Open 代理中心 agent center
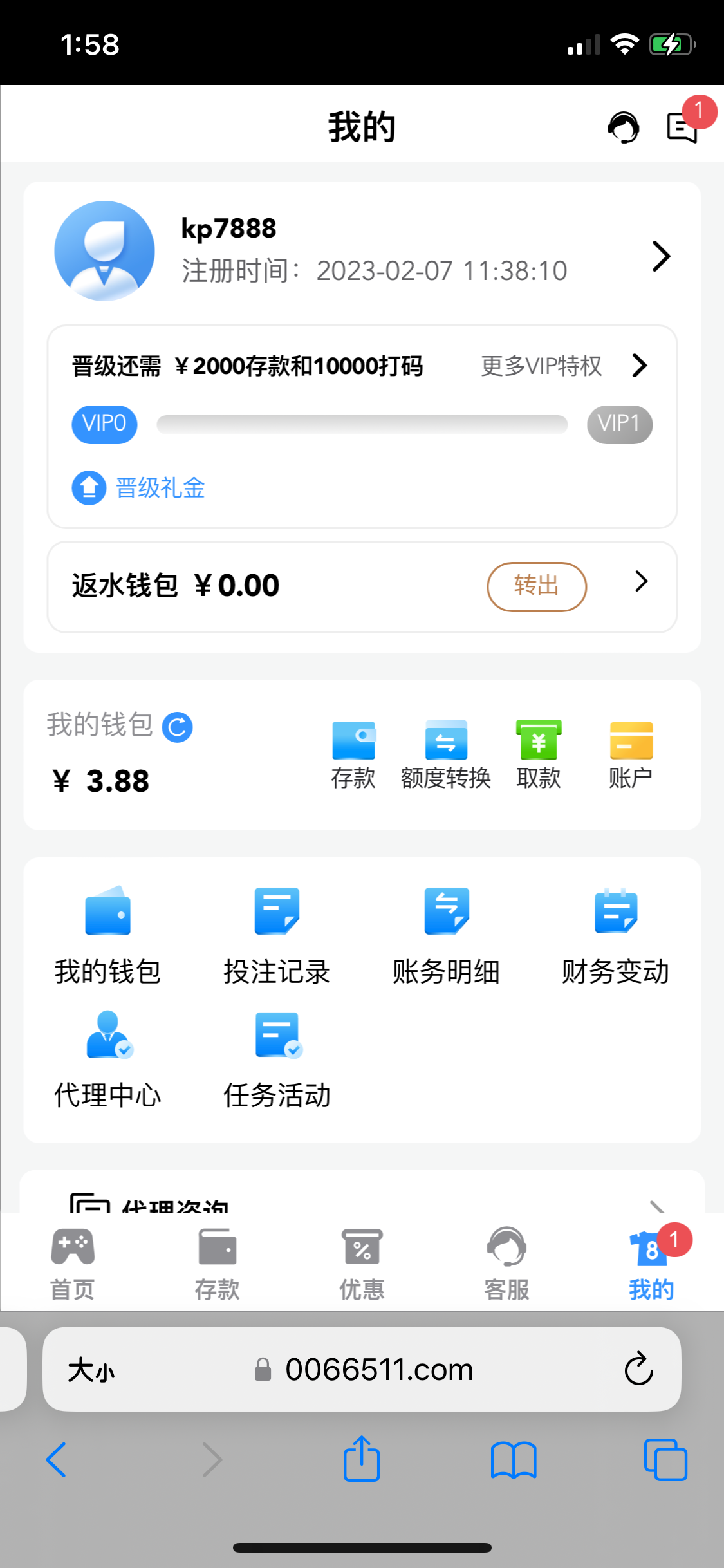 pos(108,1059)
